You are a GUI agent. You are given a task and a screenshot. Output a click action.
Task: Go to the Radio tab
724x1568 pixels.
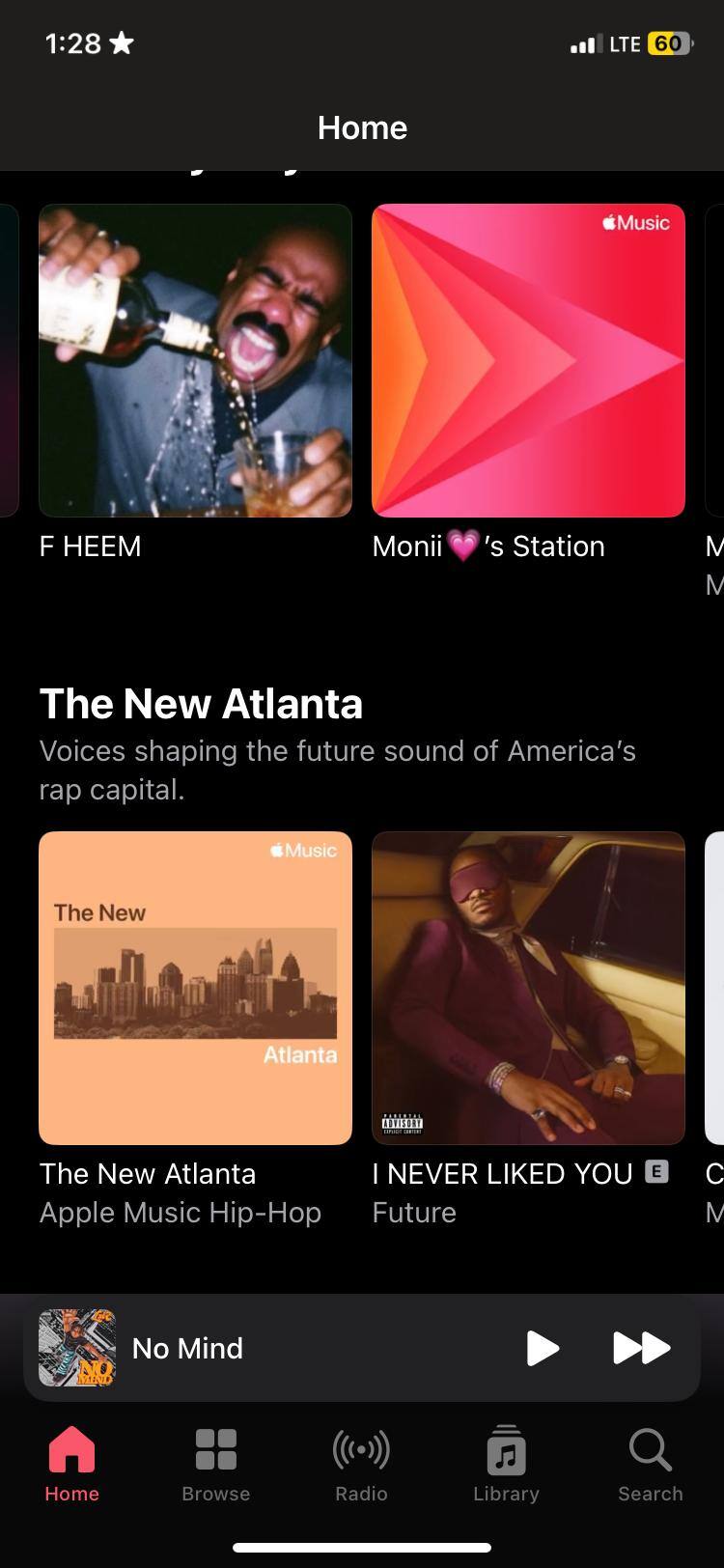361,1464
